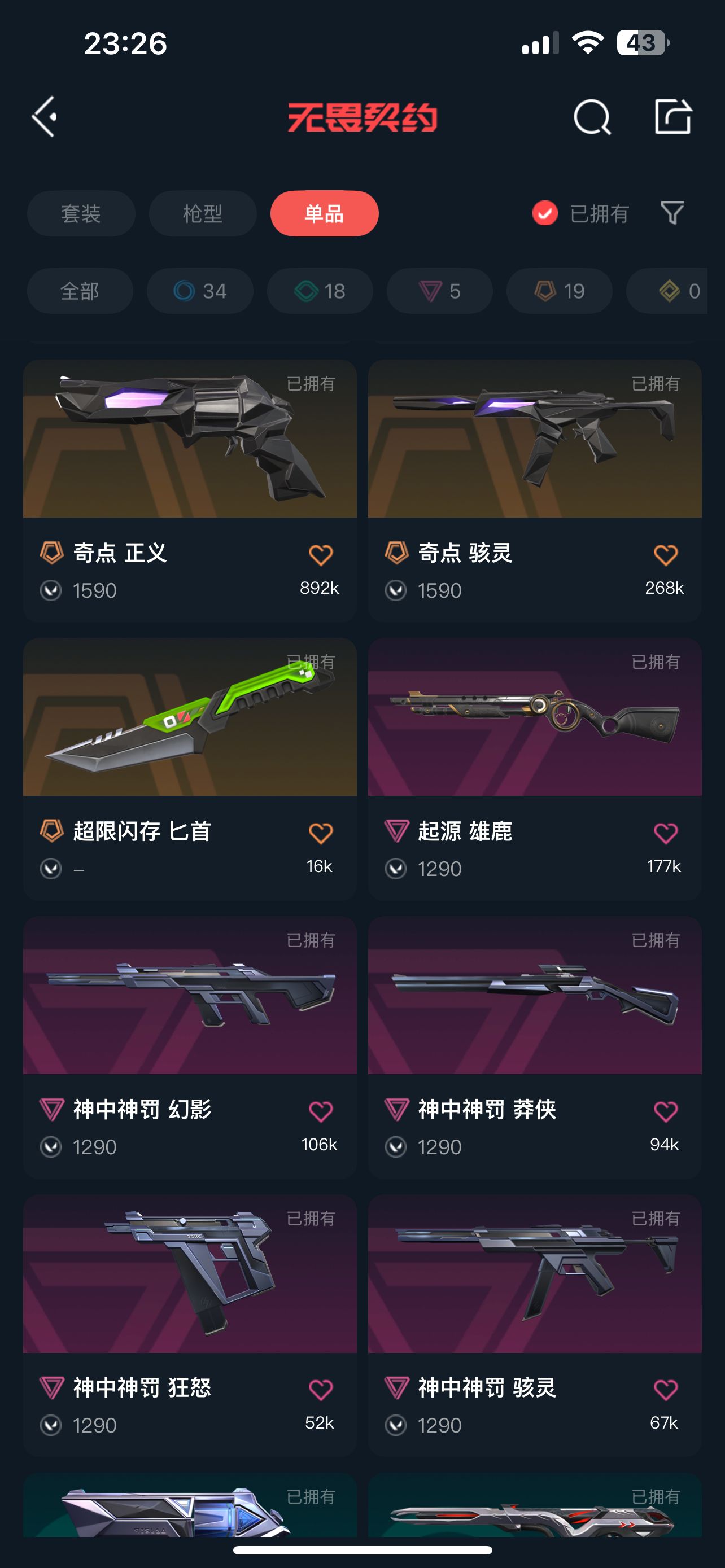Like the 神中神罚 莽侠 skin
Screen dimensions: 725x1568
[x=665, y=1111]
